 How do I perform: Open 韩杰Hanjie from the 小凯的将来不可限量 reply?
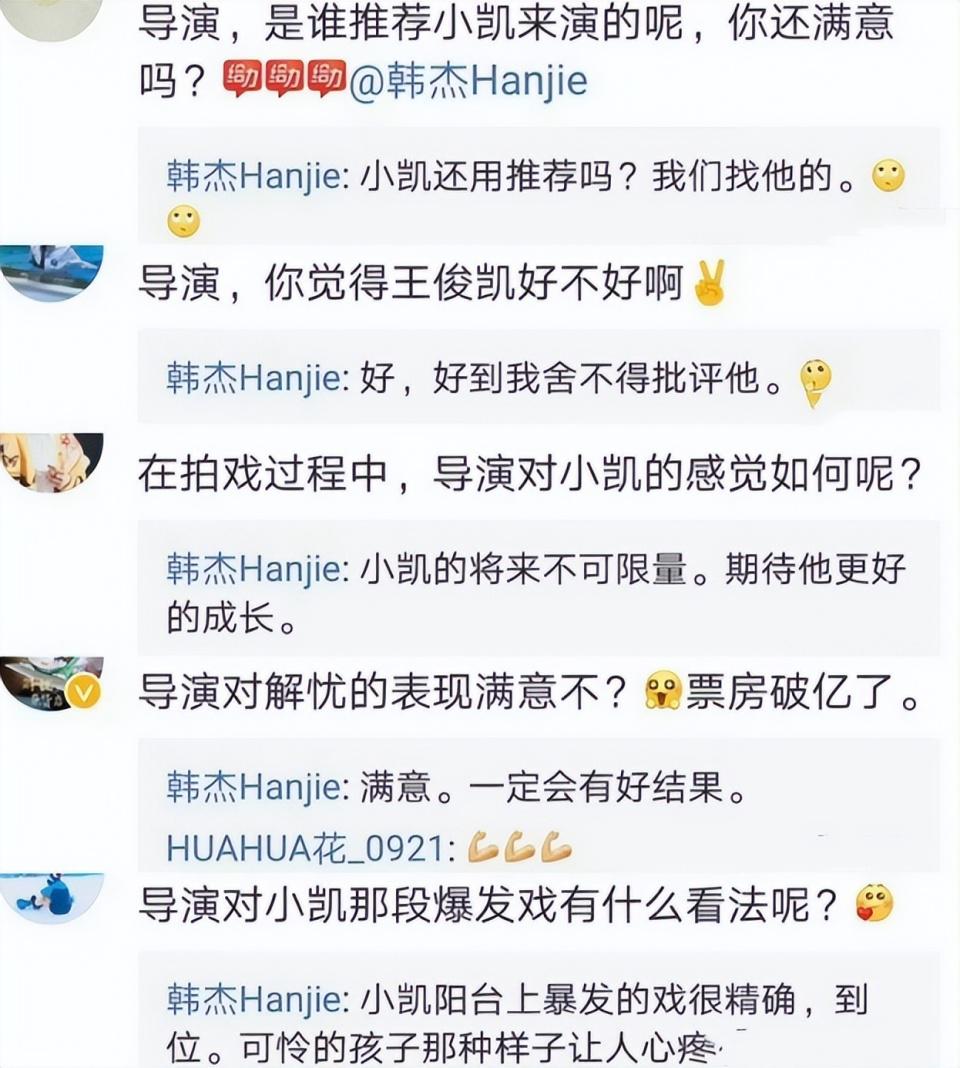(x=253, y=570)
